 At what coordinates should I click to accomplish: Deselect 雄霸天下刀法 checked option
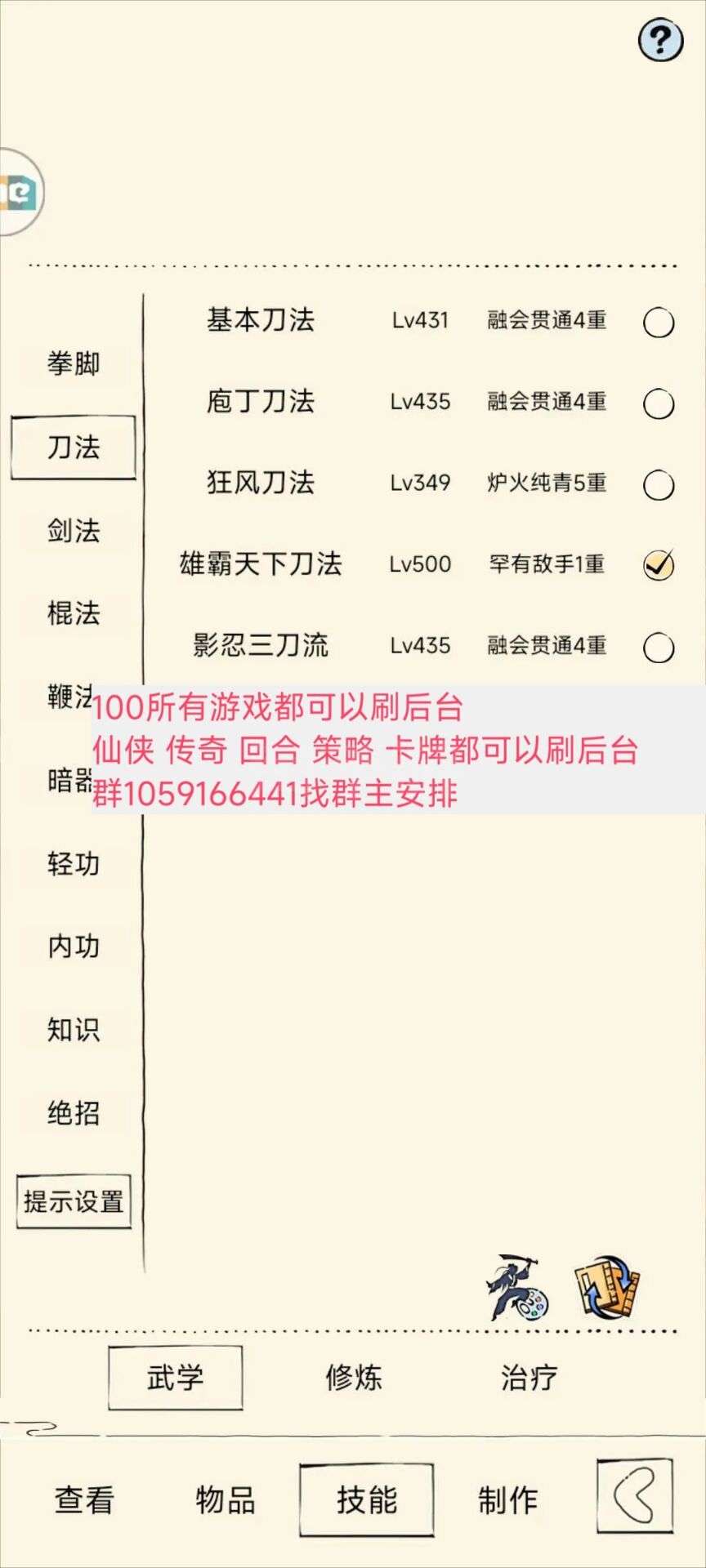click(659, 565)
